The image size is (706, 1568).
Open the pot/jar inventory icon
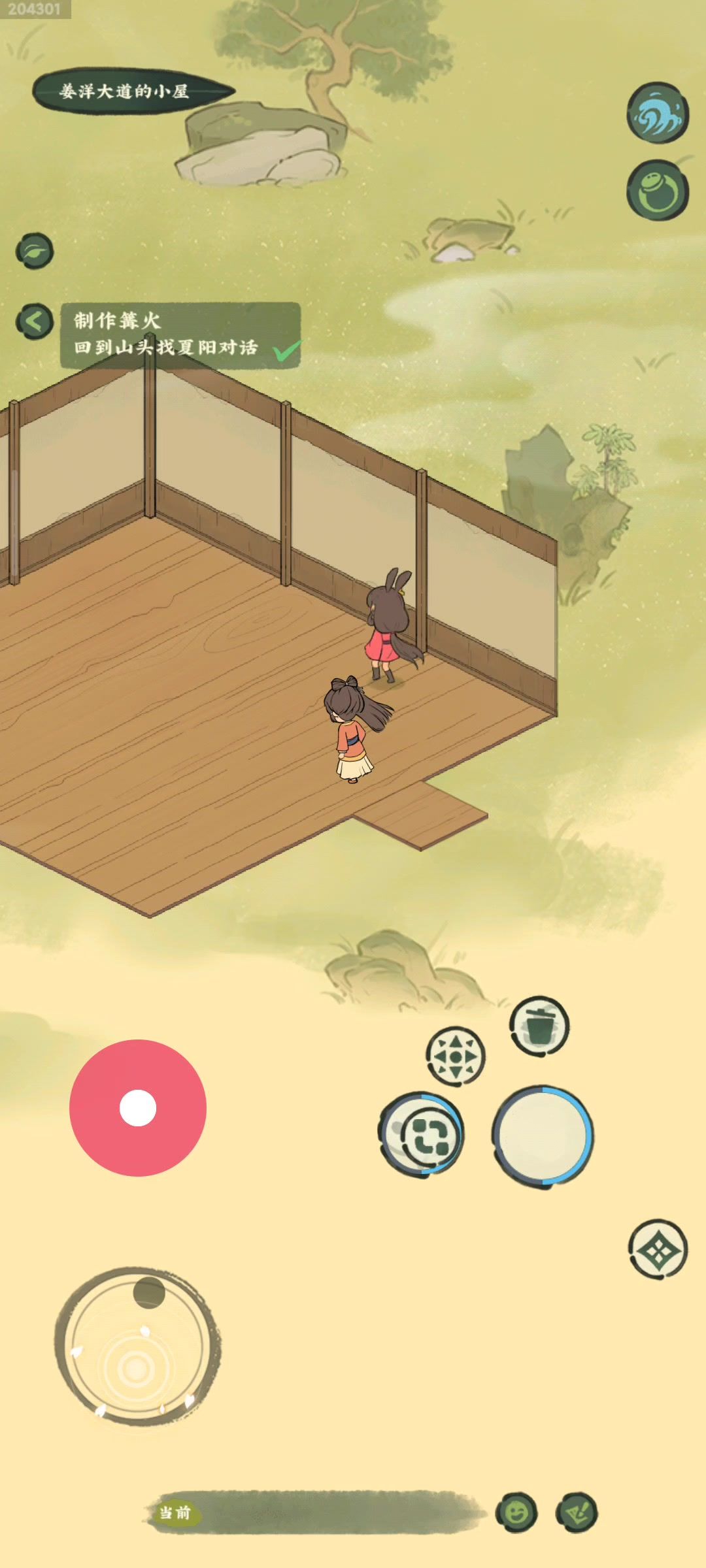pyautogui.click(x=658, y=190)
